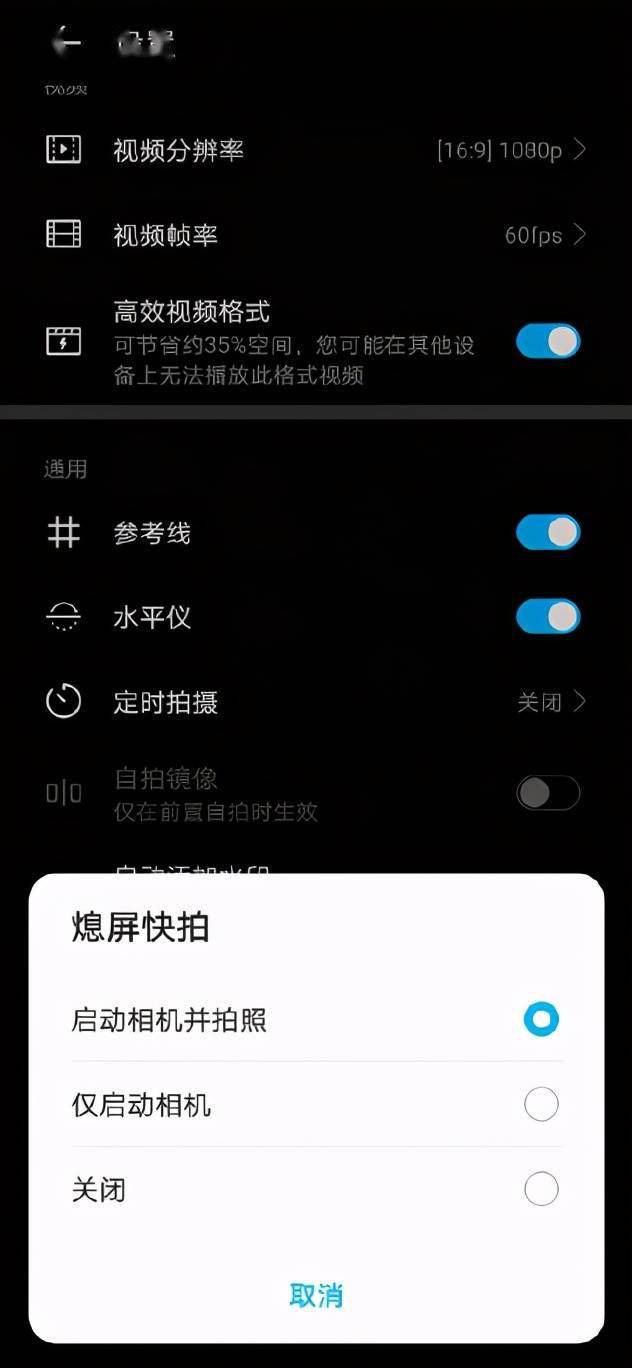Go back using the top arrow
The width and height of the screenshot is (632, 1368).
68,42
